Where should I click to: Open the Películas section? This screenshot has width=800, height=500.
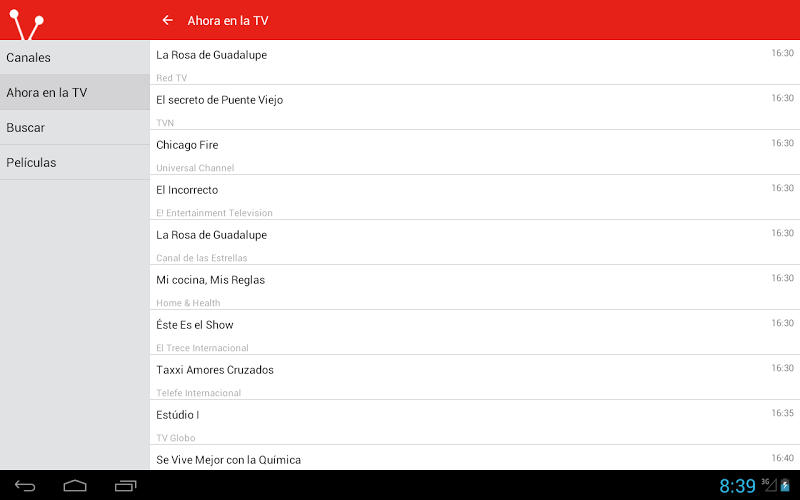(75, 162)
